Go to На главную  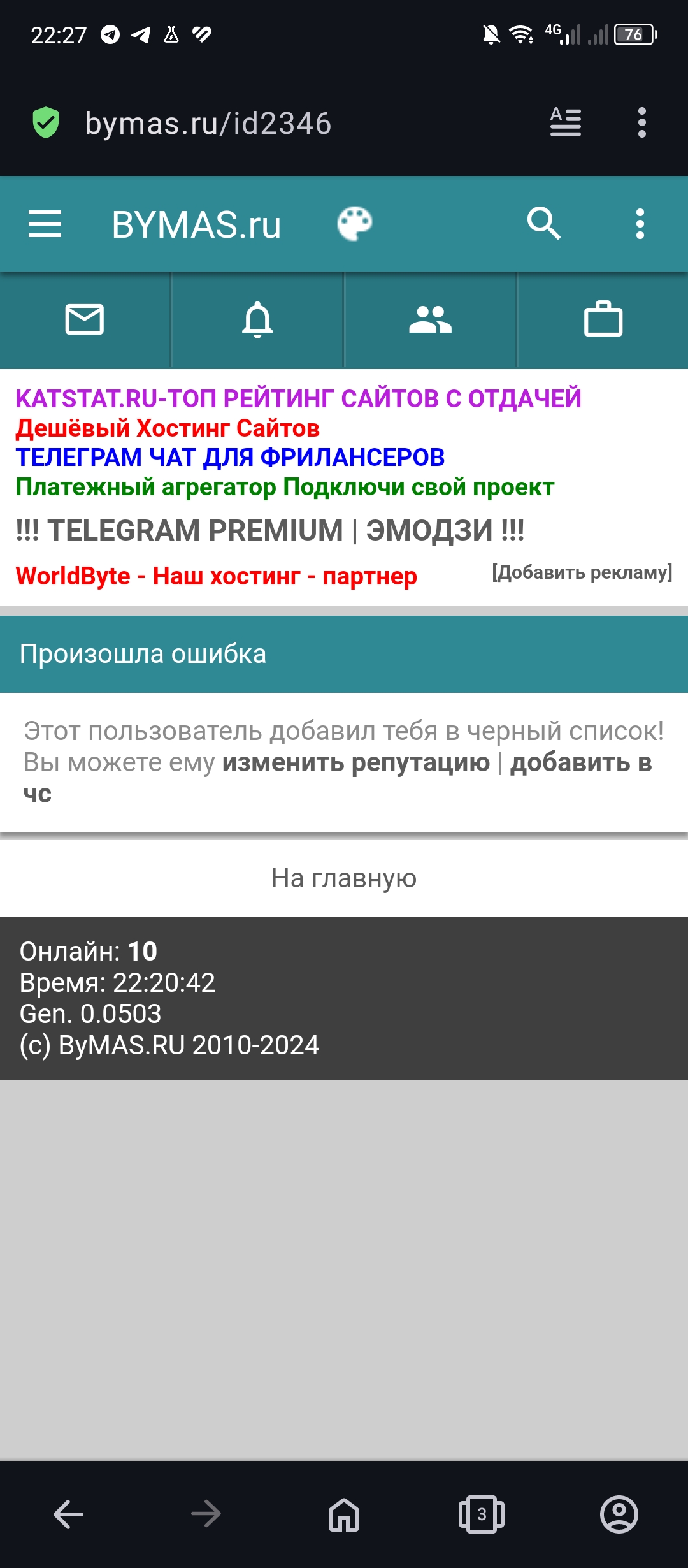[x=344, y=878]
